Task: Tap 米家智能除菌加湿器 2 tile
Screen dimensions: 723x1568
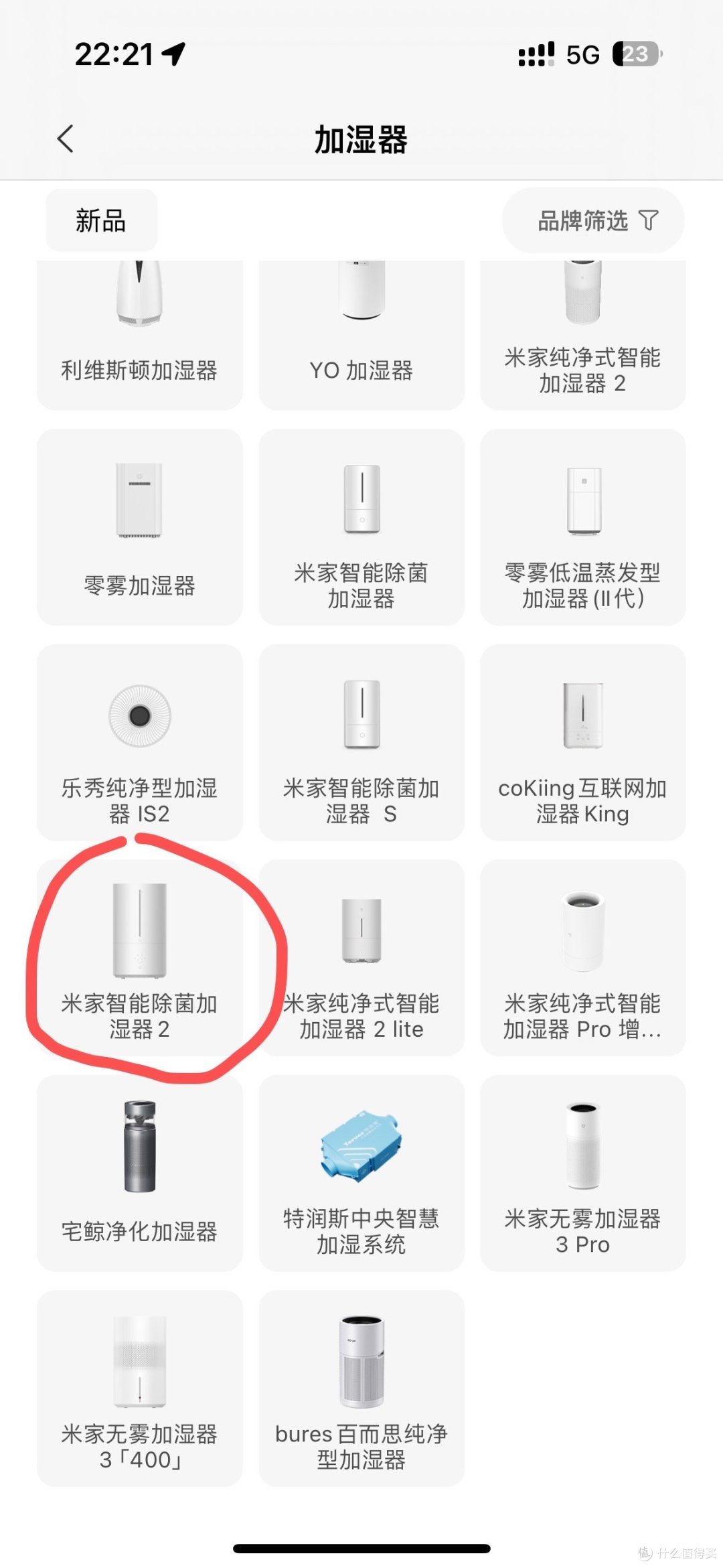Action: click(139, 958)
